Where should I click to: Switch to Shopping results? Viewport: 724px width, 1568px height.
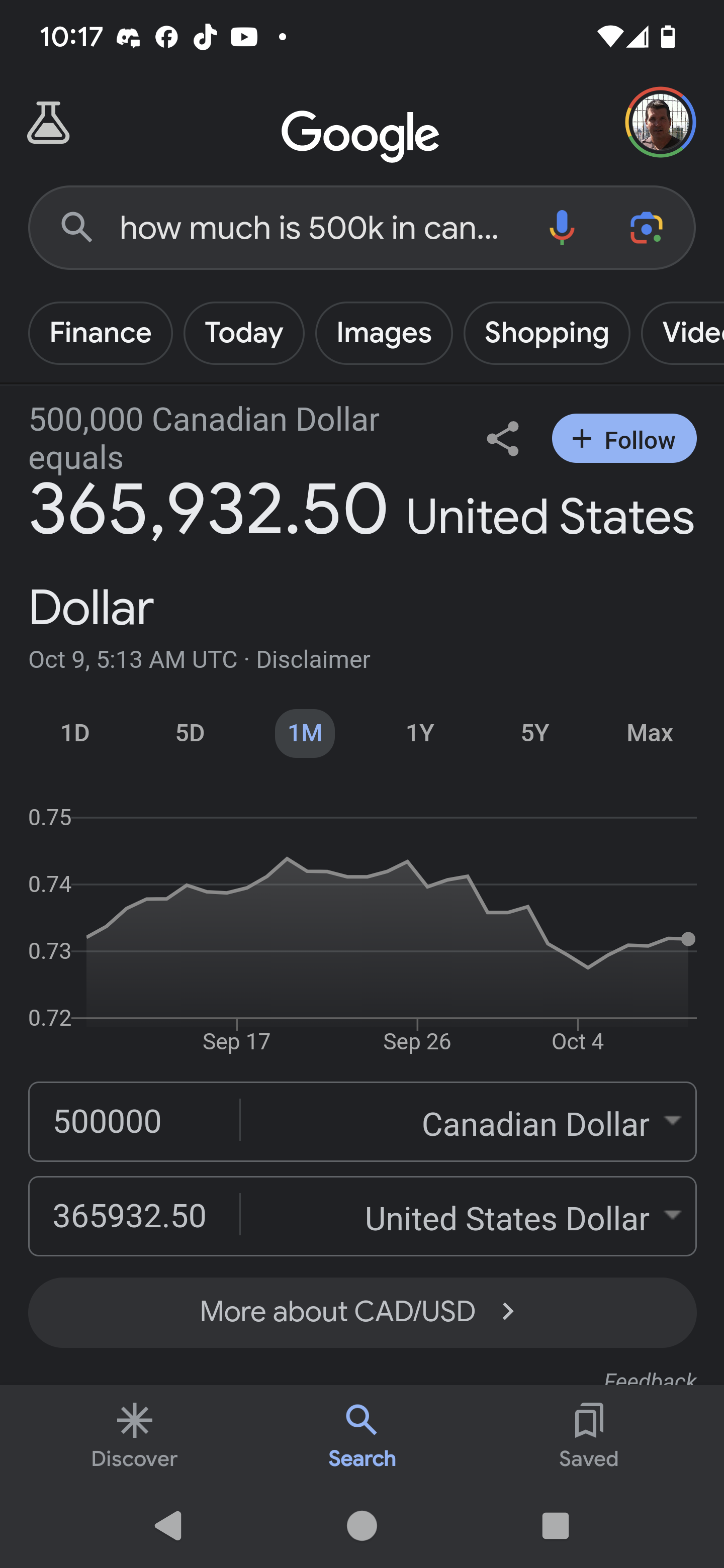[x=546, y=333]
